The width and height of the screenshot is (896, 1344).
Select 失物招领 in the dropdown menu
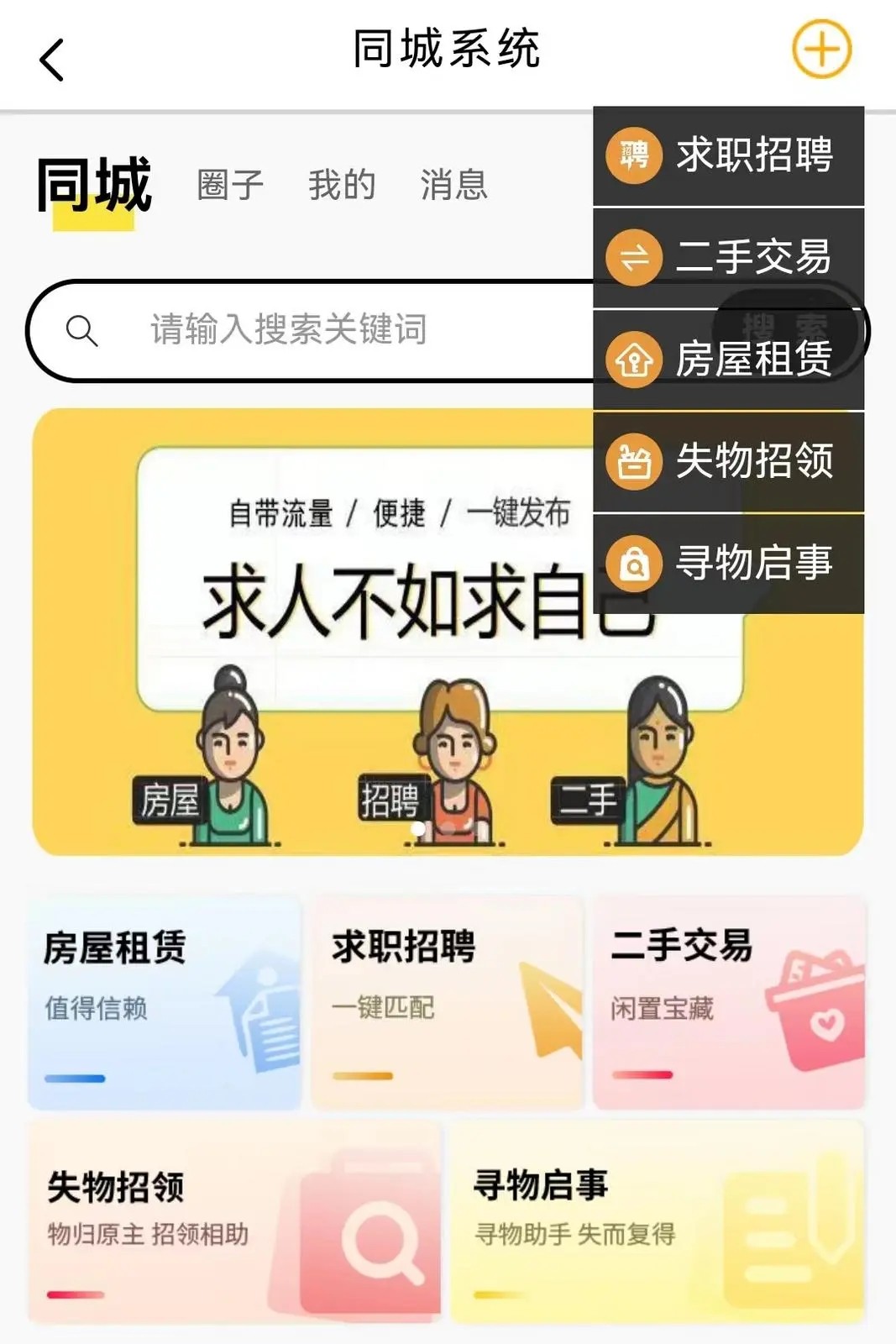point(728,461)
